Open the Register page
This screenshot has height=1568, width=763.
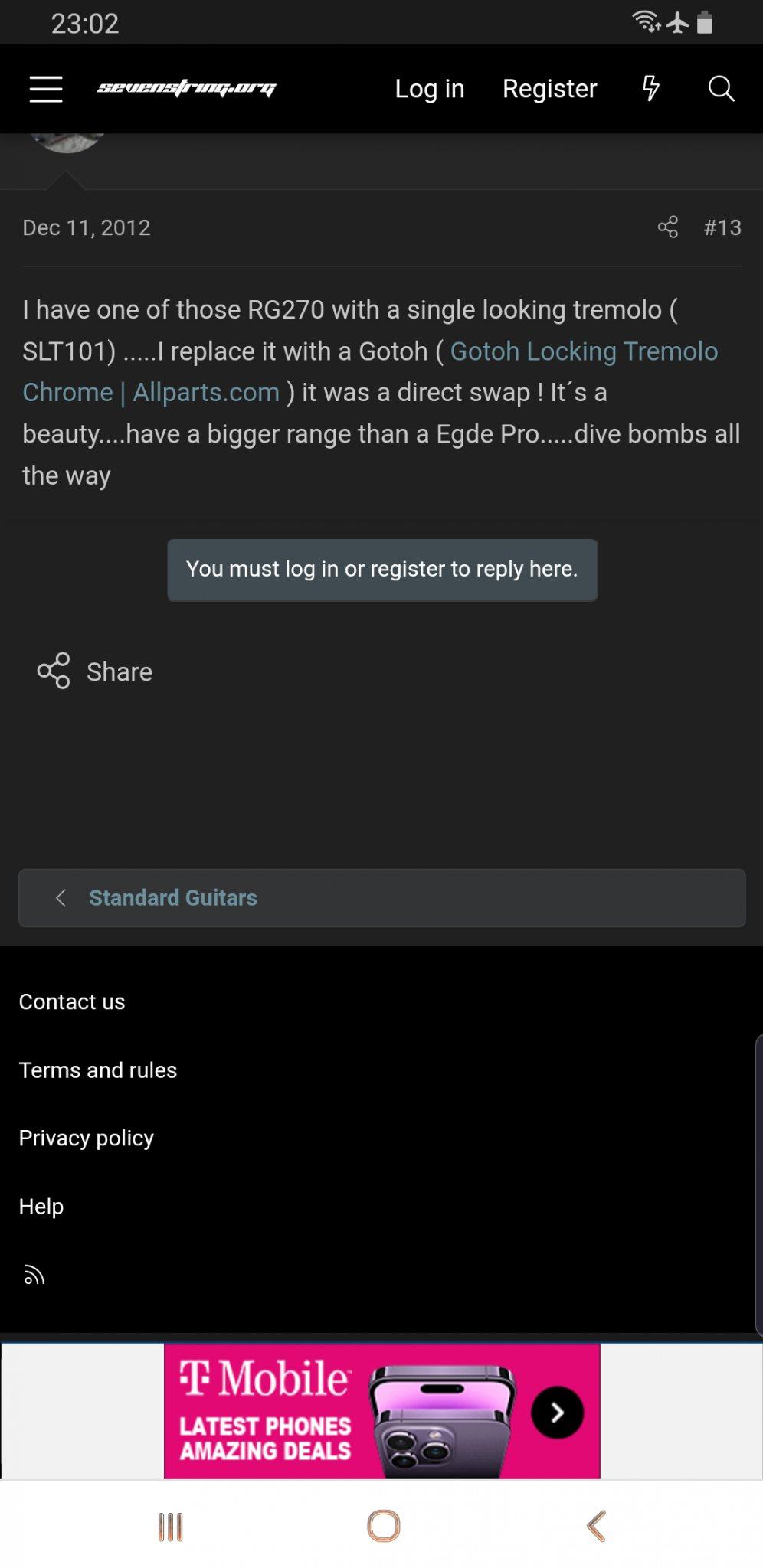click(x=549, y=89)
